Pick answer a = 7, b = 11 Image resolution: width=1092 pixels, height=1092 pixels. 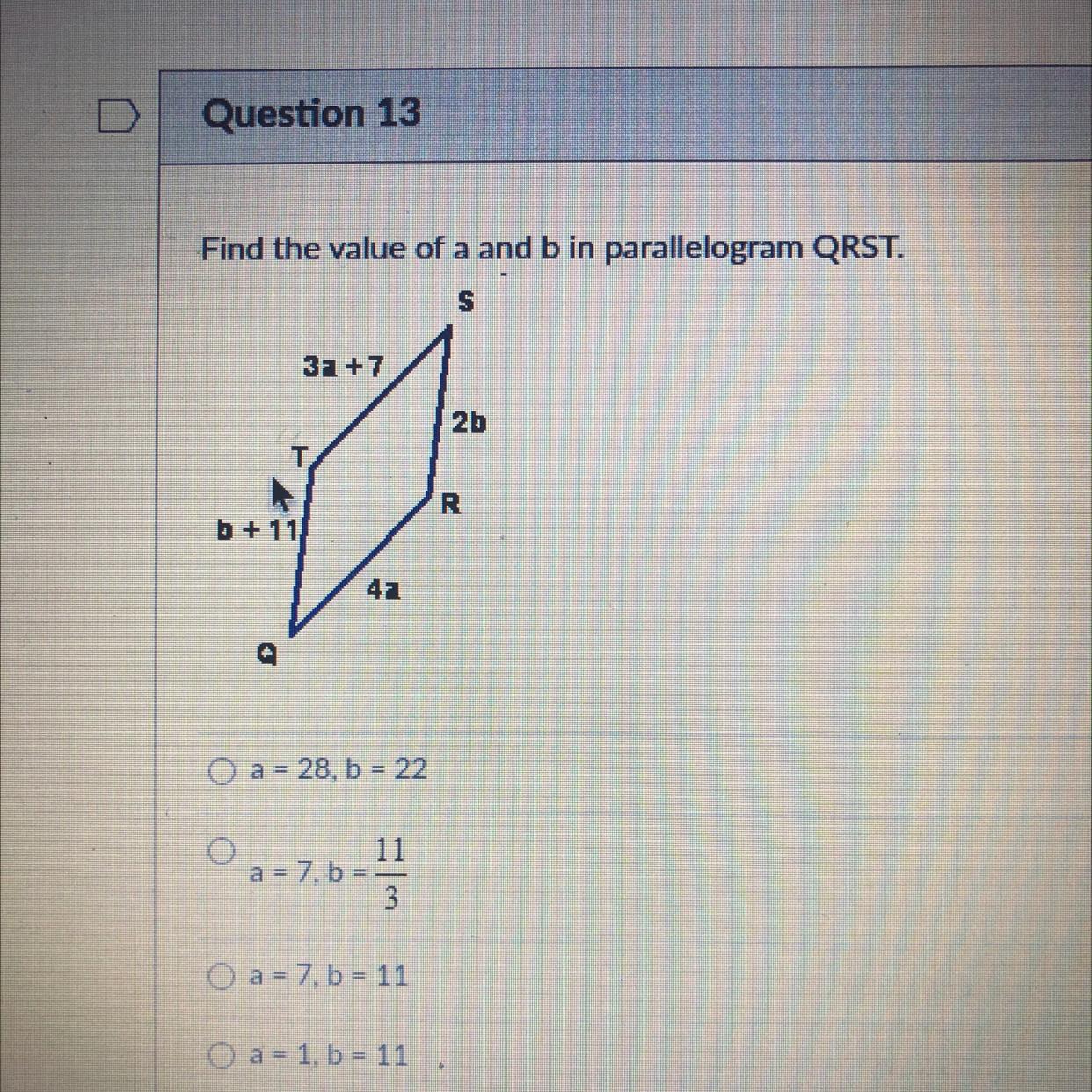pos(222,976)
